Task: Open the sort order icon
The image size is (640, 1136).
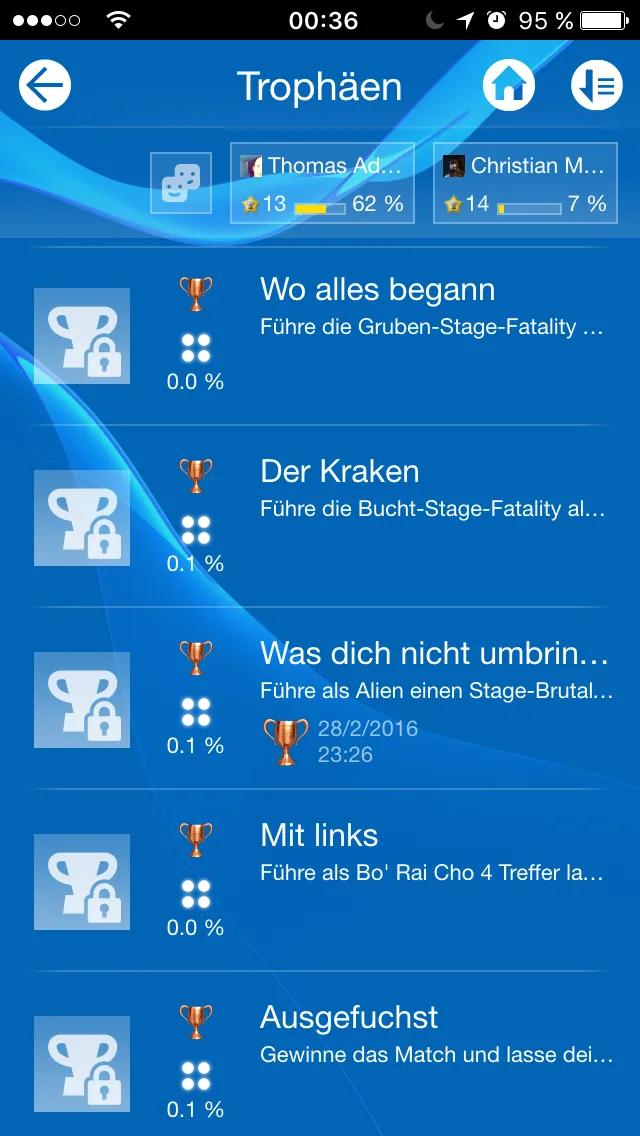Action: 596,86
